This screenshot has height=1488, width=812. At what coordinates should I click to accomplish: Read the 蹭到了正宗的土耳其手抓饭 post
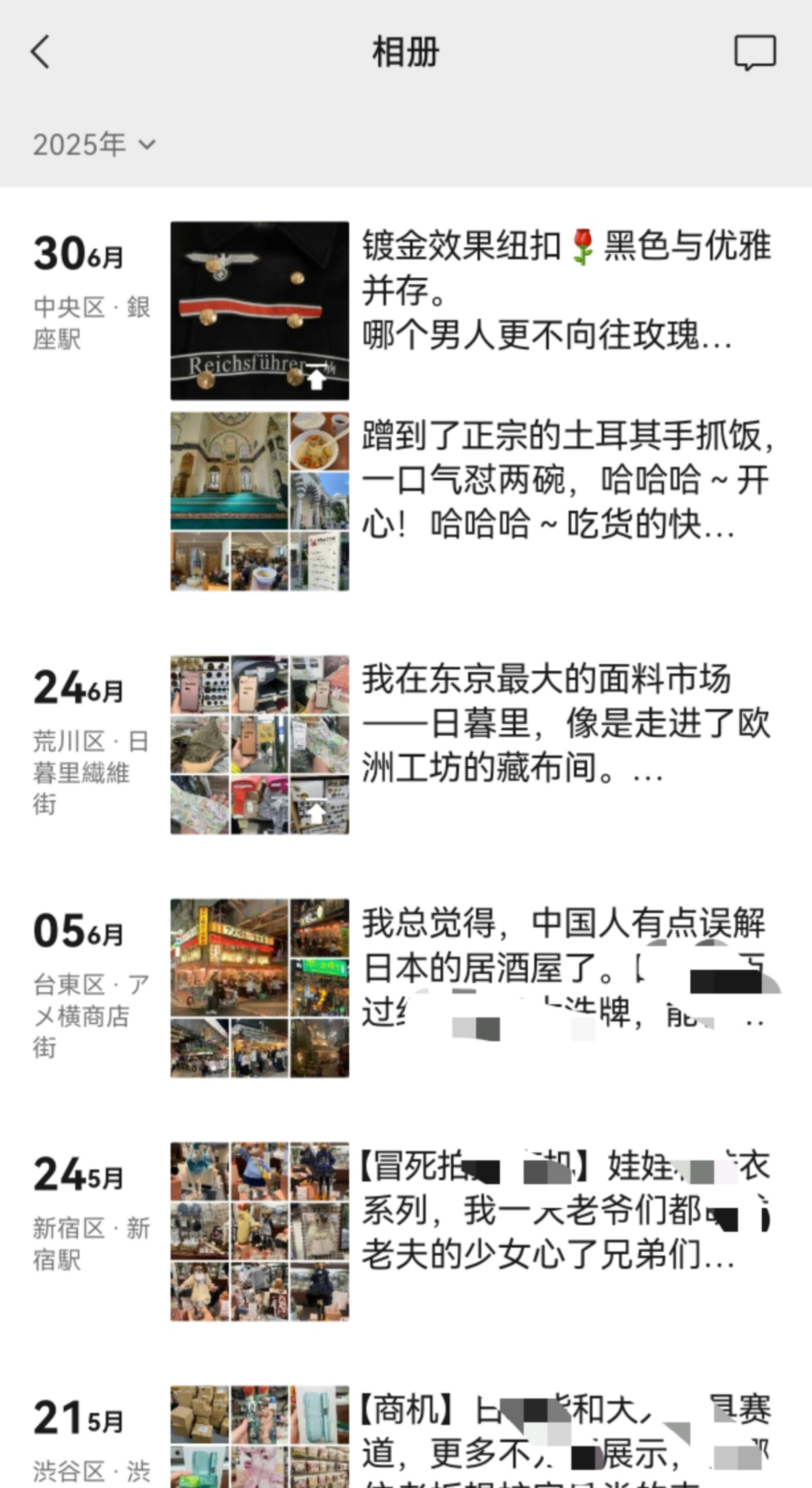click(566, 479)
